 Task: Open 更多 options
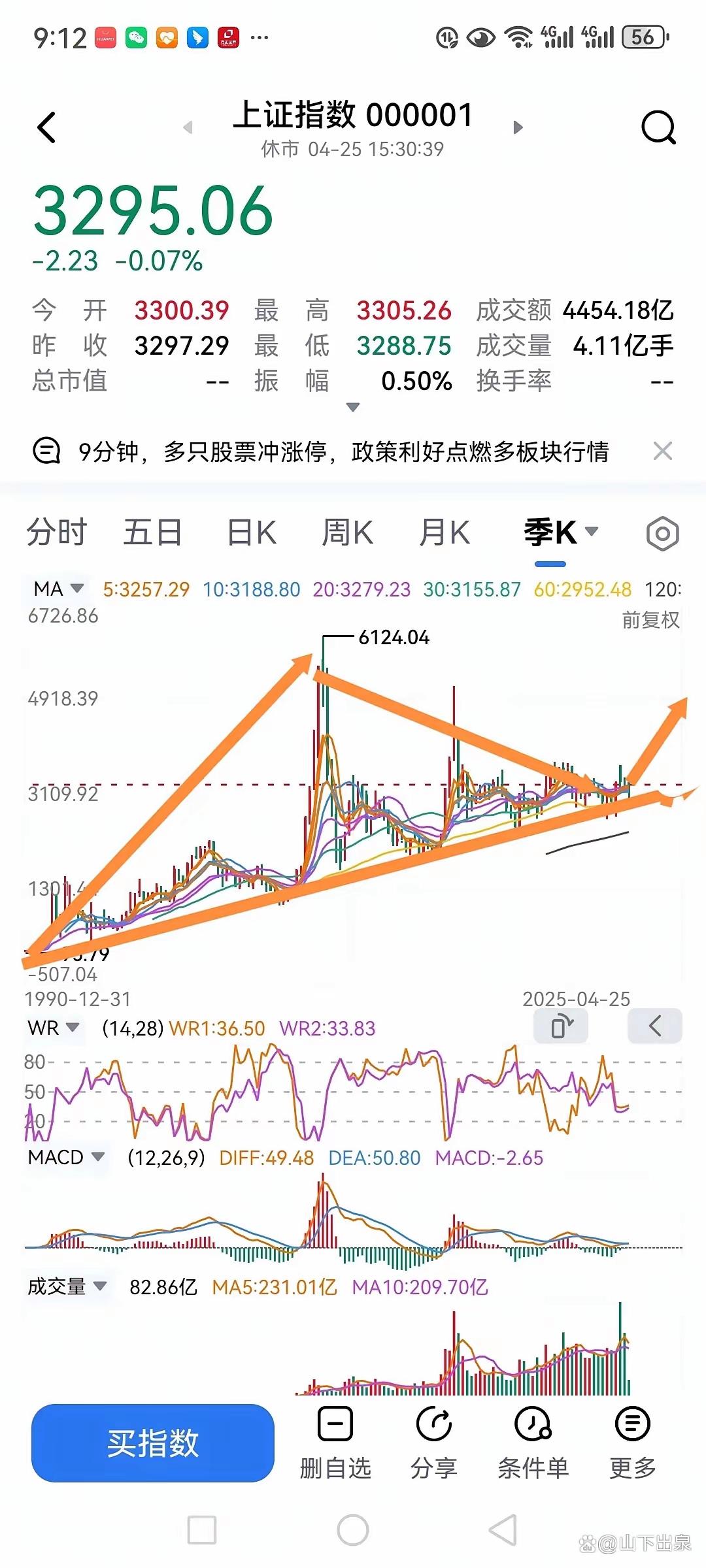click(633, 1444)
